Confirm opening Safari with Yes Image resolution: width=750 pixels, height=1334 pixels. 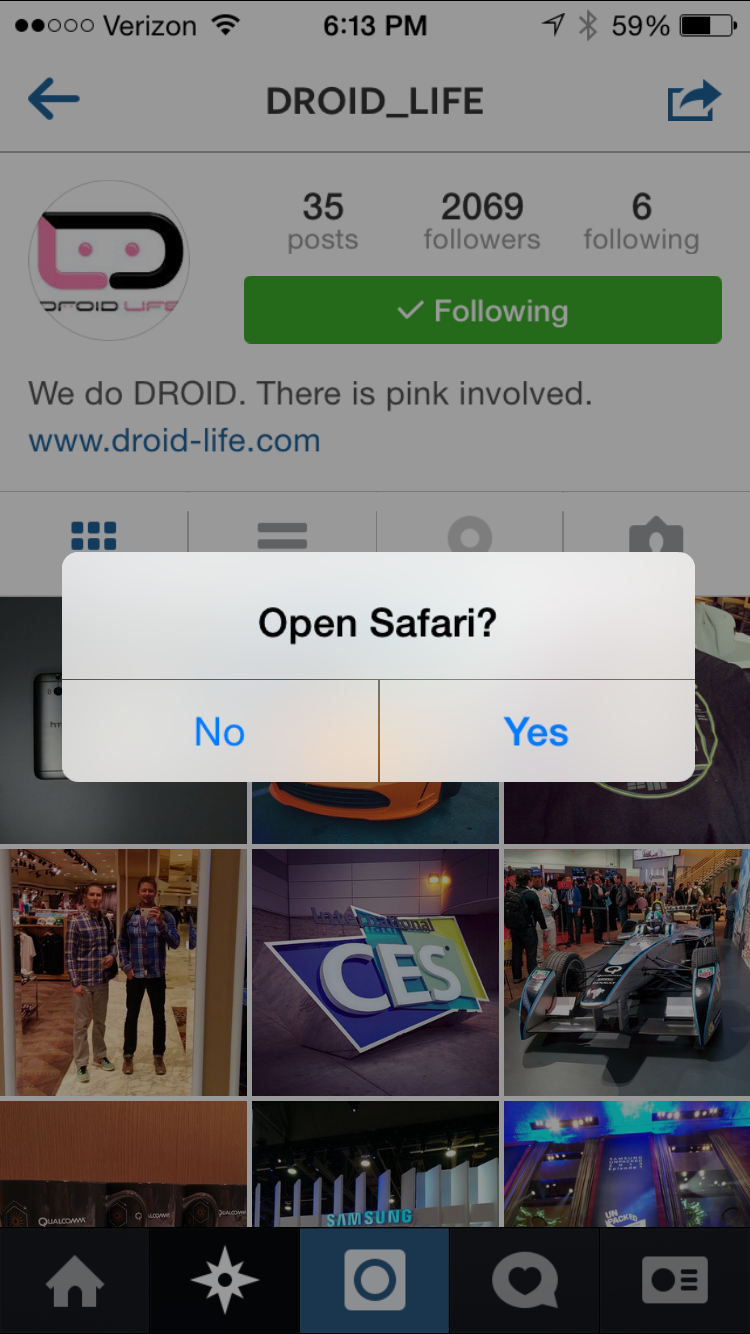(536, 732)
